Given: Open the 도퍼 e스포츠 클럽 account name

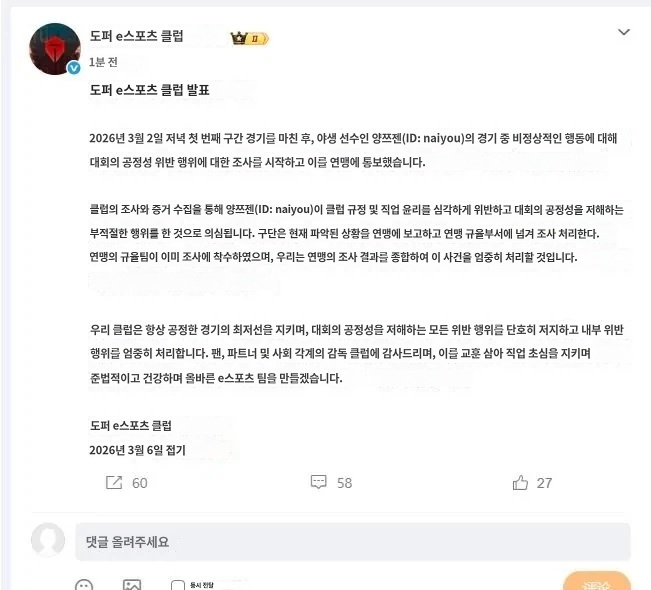Looking at the screenshot, I should [x=136, y=37].
